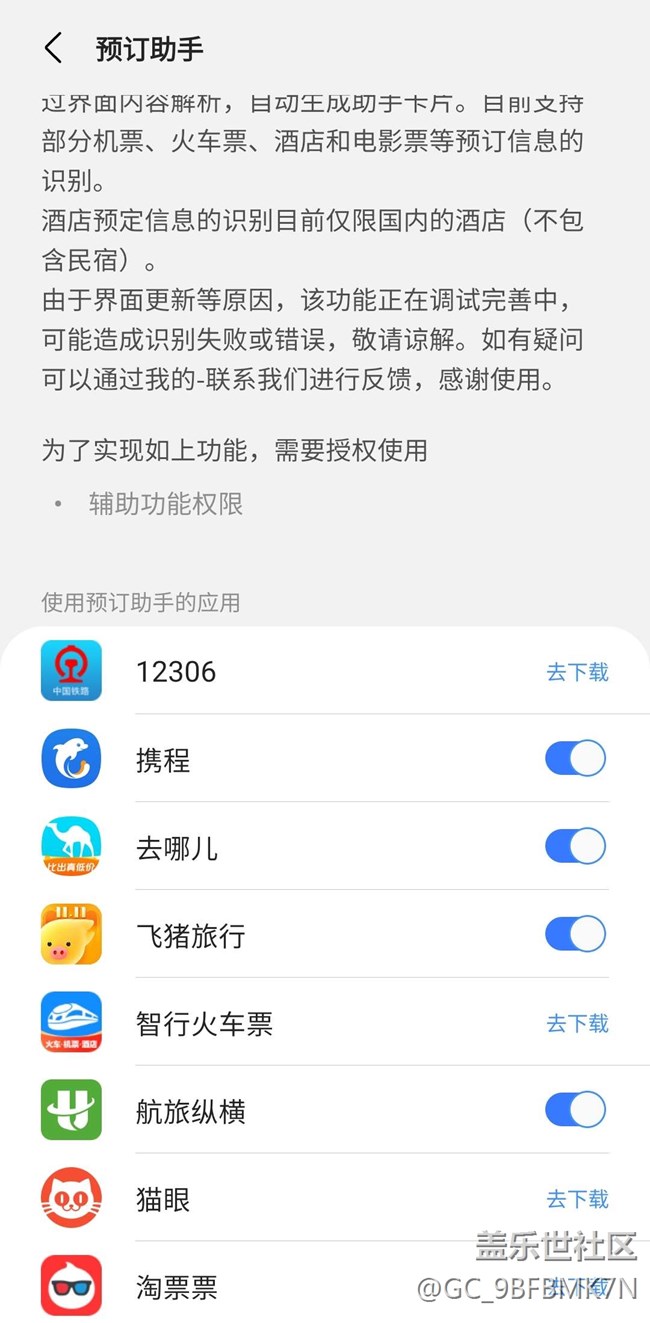Turn off the 去哪儿 toggle
Screen dimensions: 650x1323
point(575,847)
